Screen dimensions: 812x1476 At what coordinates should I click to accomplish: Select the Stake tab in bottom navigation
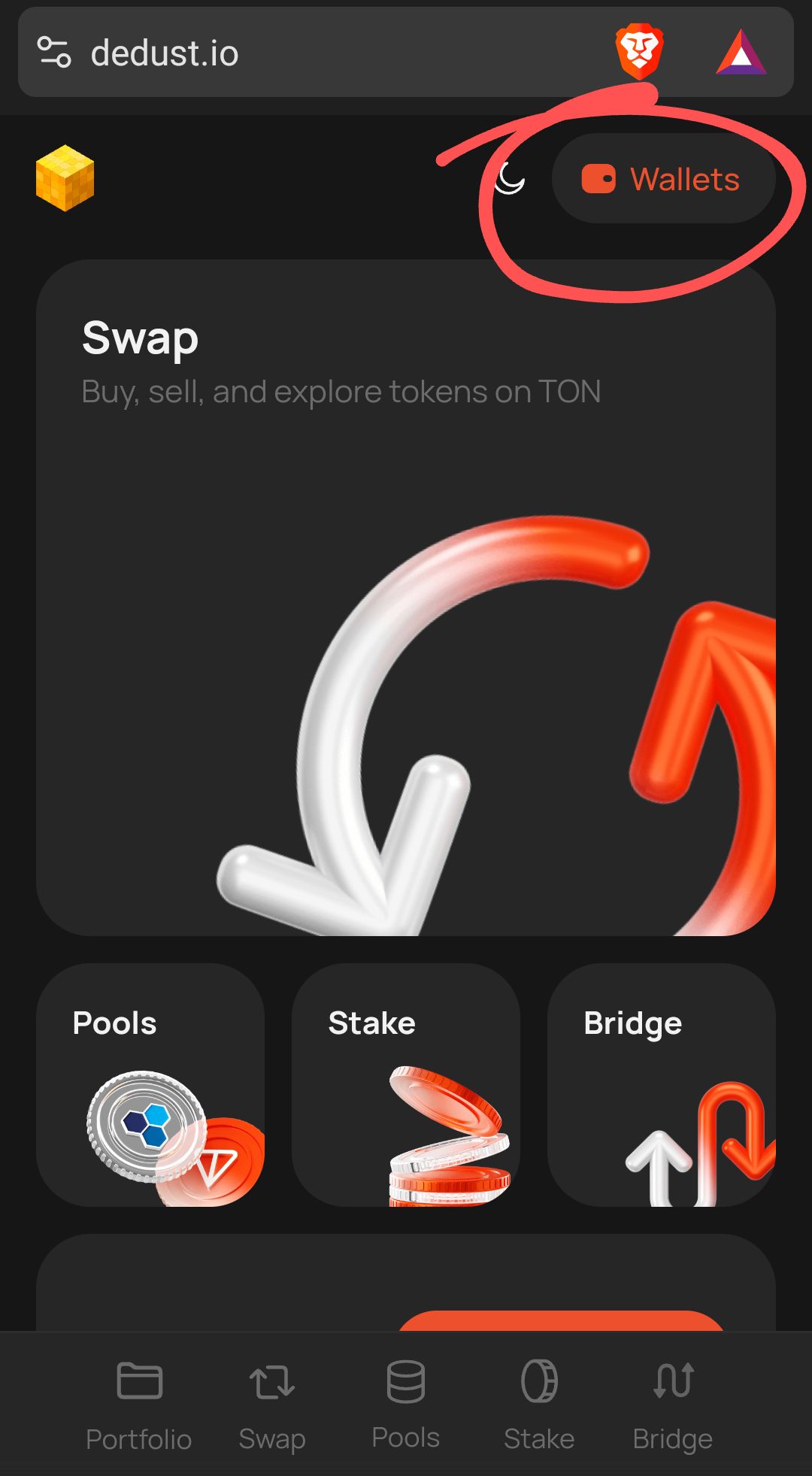click(x=539, y=1406)
